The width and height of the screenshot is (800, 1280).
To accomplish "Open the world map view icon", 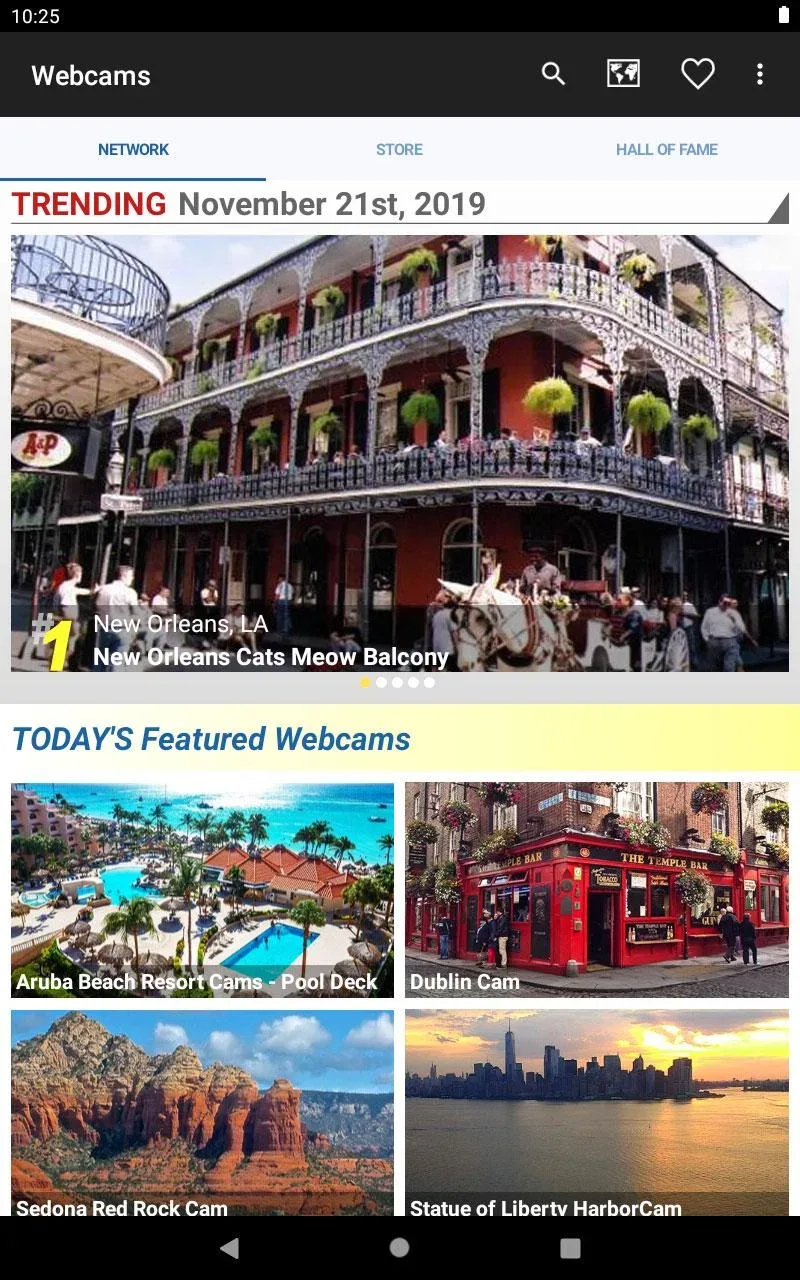I will click(623, 74).
